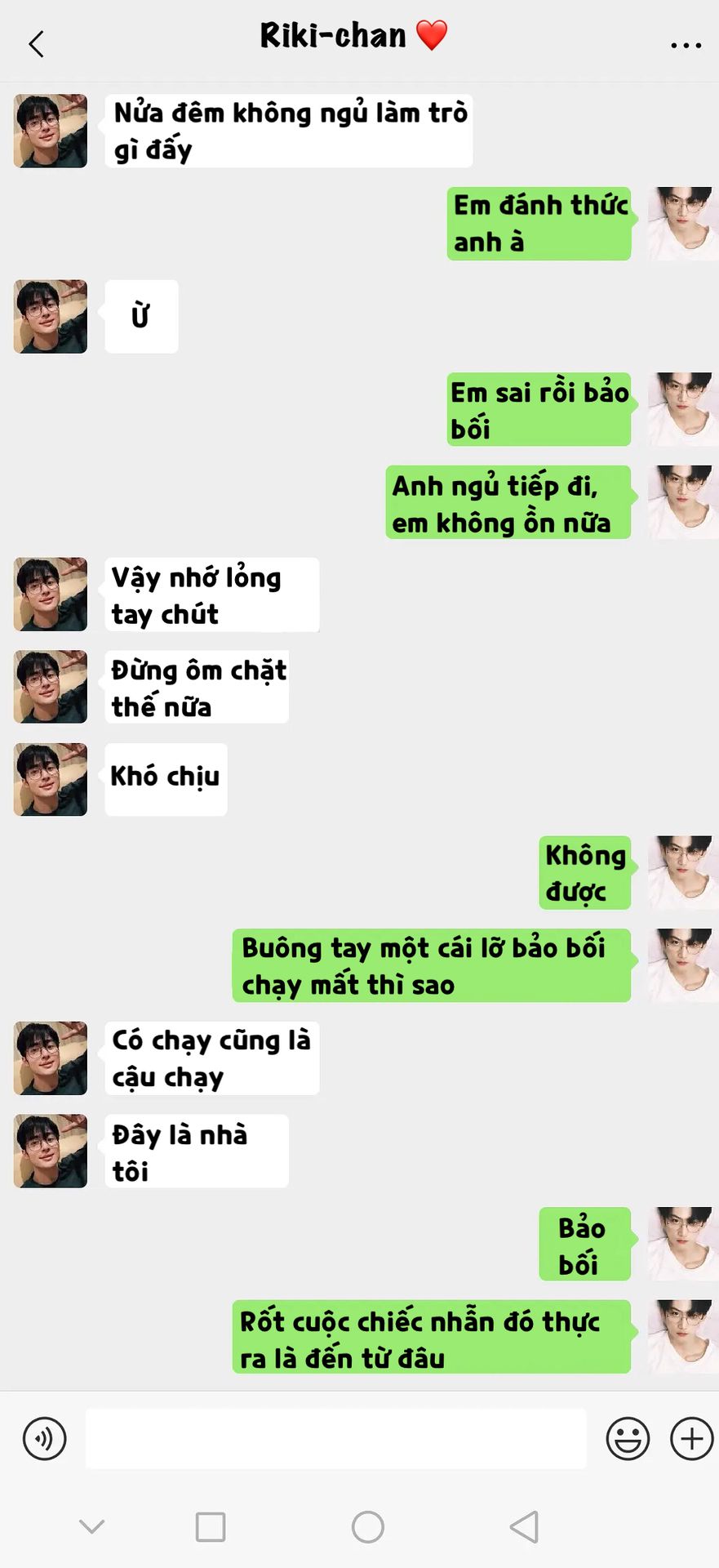Switch to voice message input
The width and height of the screenshot is (719, 1568).
tap(45, 1438)
